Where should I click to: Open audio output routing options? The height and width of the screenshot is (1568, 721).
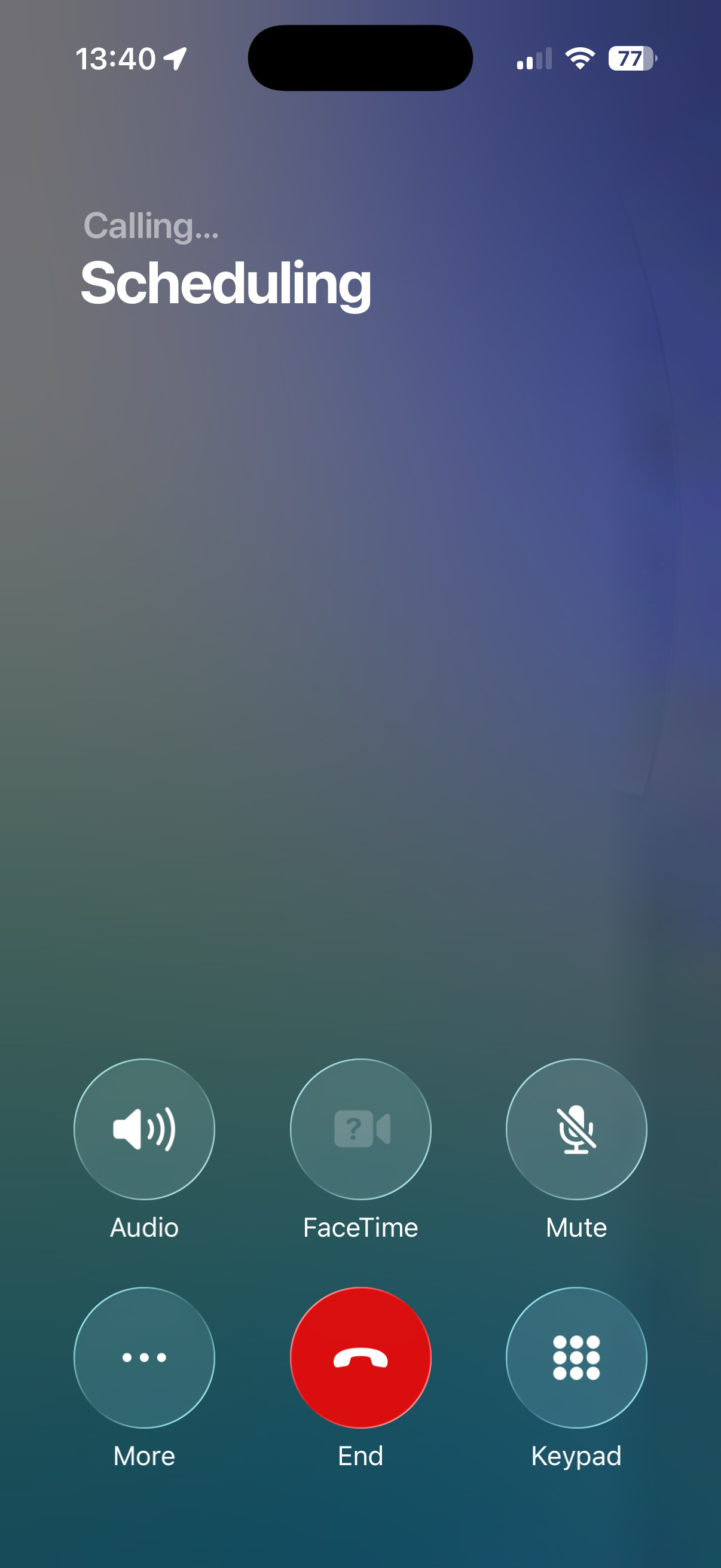click(x=143, y=1130)
